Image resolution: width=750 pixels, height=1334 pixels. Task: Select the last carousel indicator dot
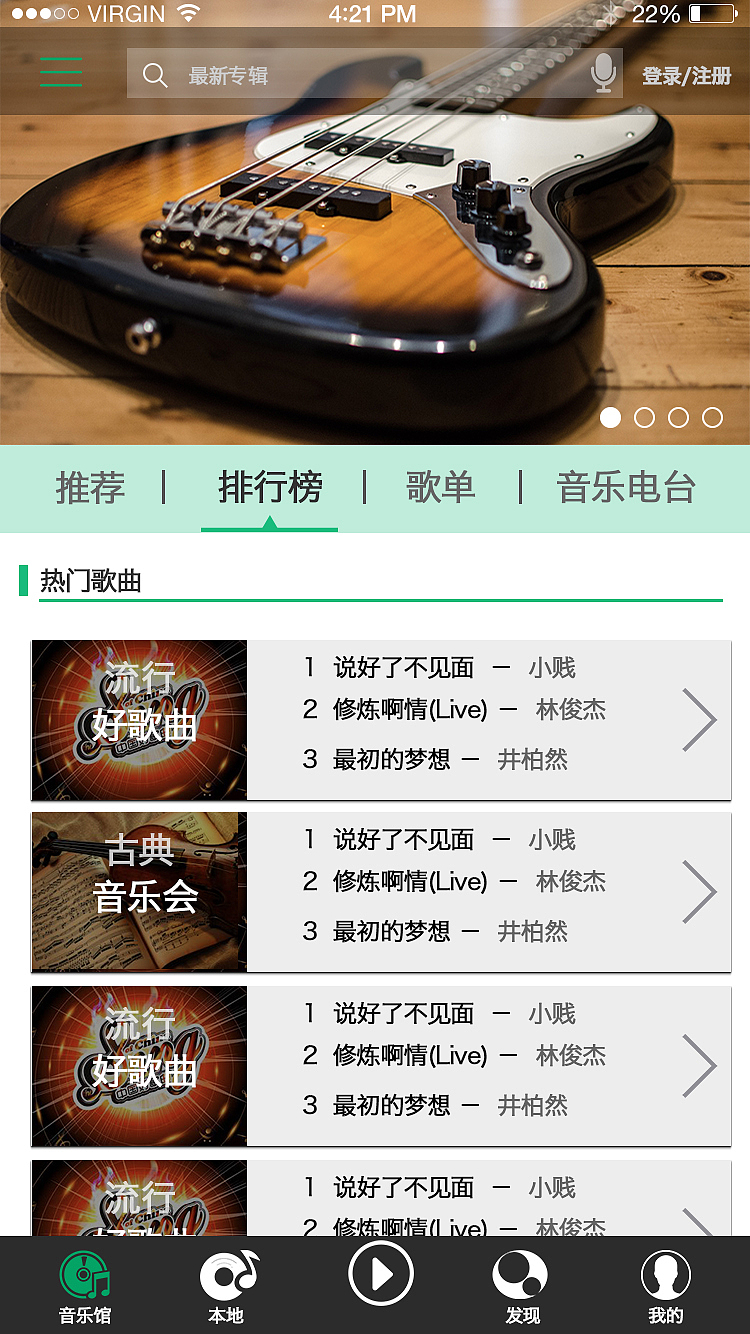click(713, 418)
